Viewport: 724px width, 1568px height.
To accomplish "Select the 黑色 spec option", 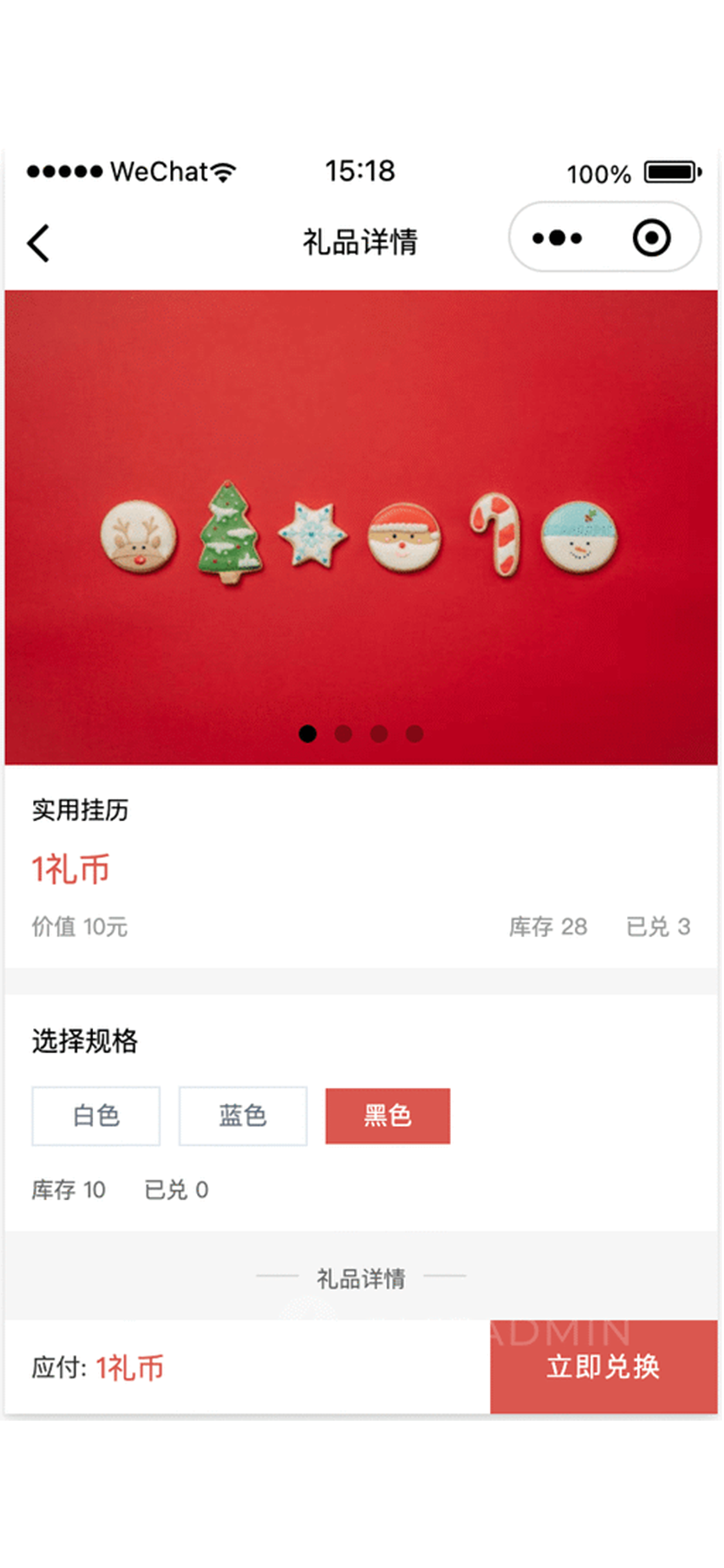I will click(x=387, y=1115).
